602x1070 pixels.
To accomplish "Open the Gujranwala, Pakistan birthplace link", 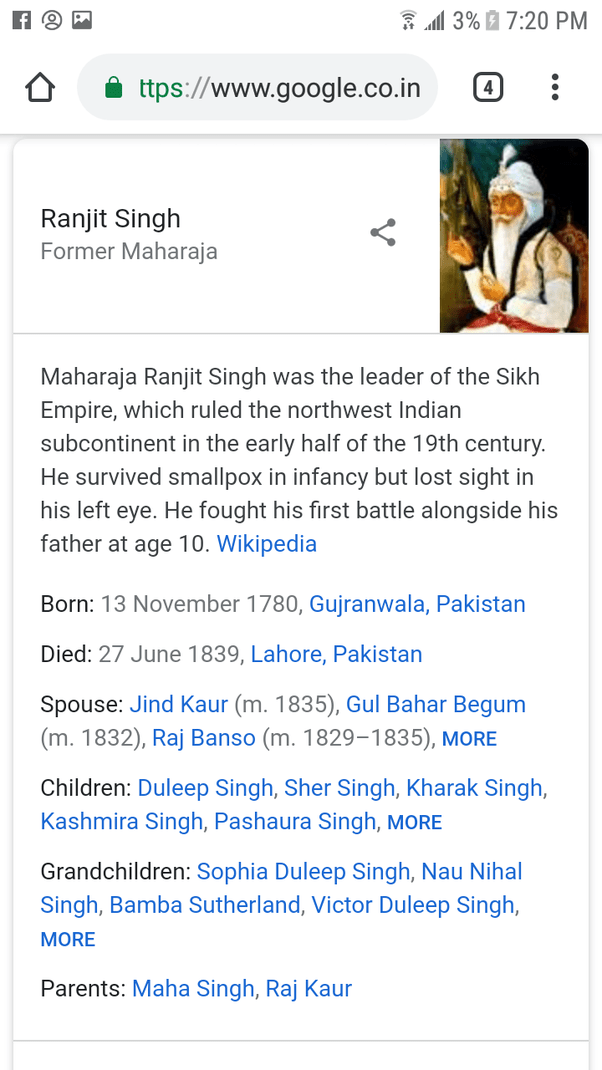I will point(417,604).
